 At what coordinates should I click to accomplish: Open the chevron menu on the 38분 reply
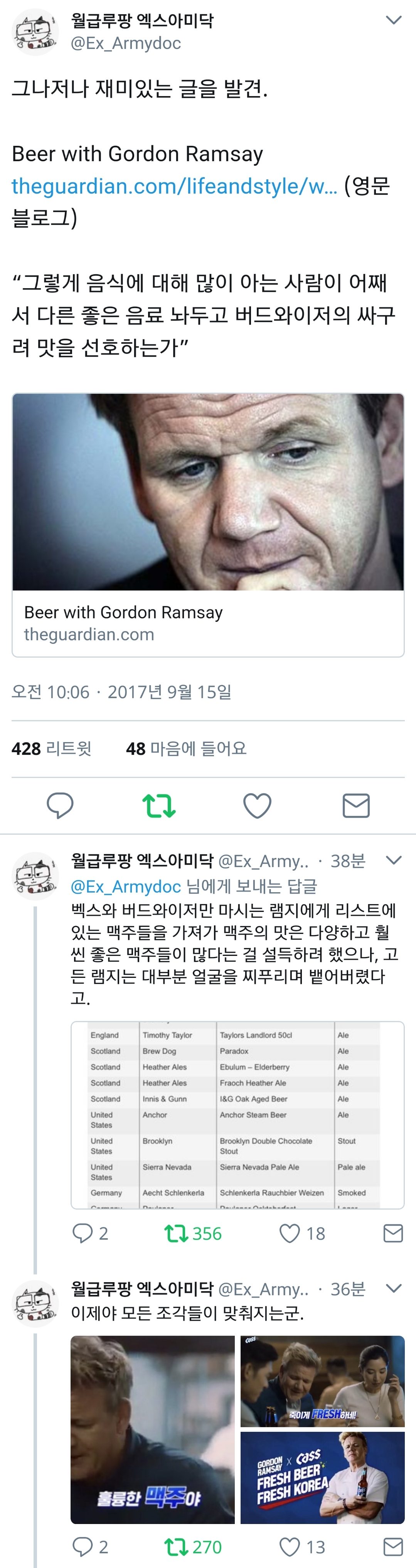tap(394, 860)
